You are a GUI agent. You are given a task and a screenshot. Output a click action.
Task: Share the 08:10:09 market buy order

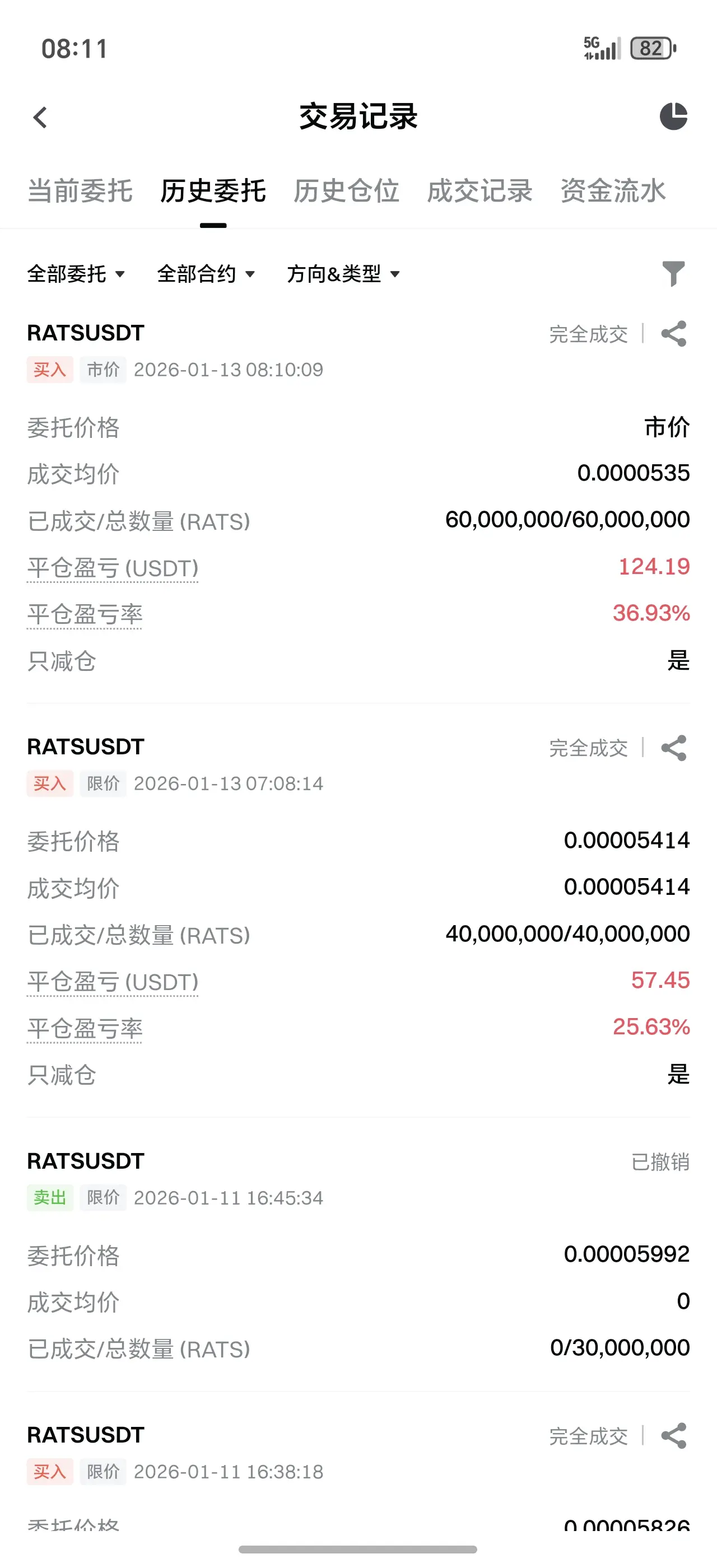tap(673, 334)
